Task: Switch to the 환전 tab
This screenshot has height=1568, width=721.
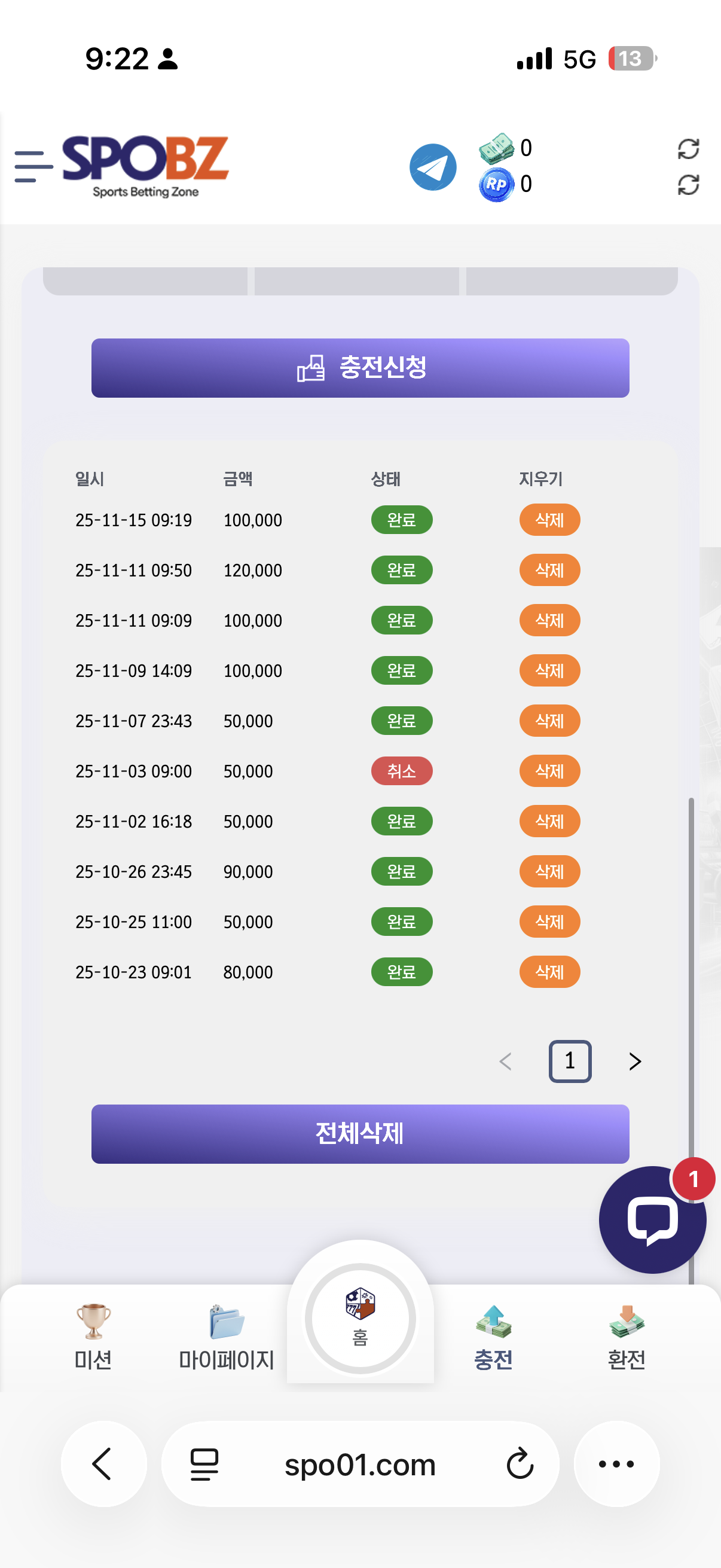Action: 626,1337
